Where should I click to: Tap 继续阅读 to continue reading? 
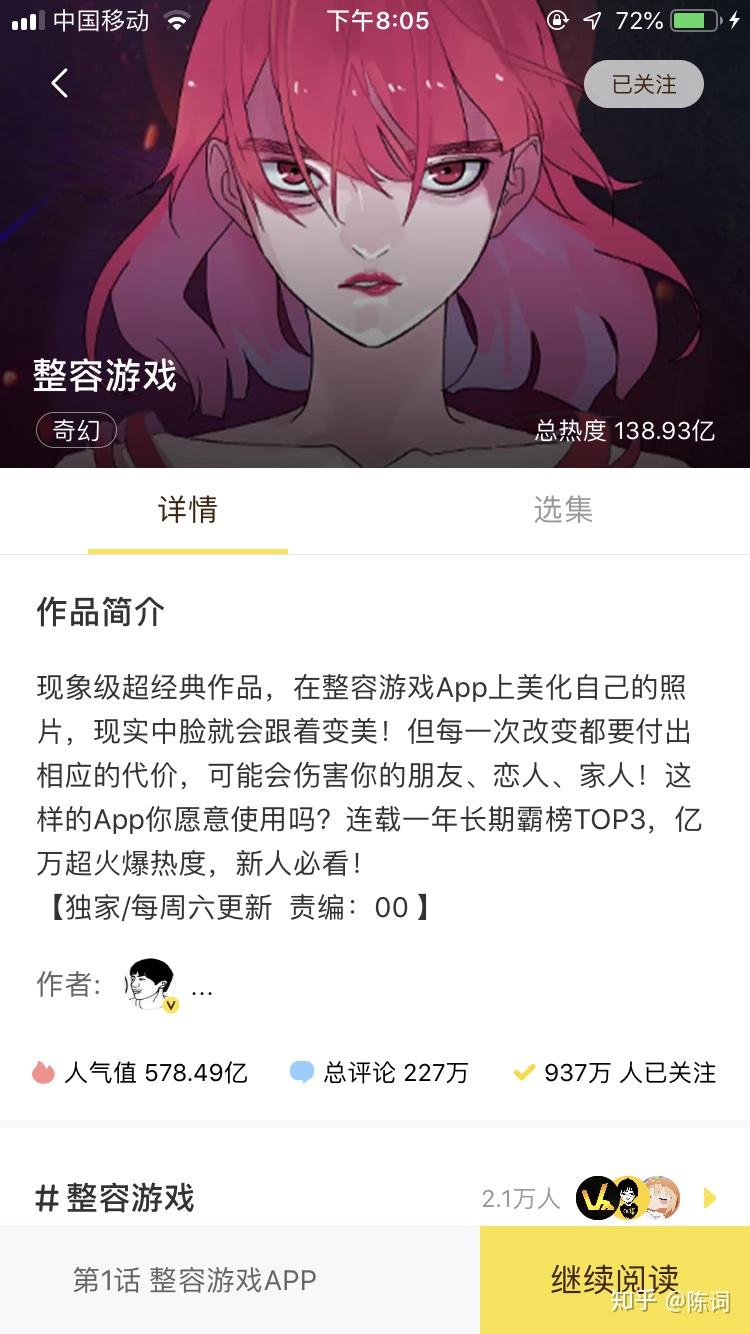point(614,1279)
